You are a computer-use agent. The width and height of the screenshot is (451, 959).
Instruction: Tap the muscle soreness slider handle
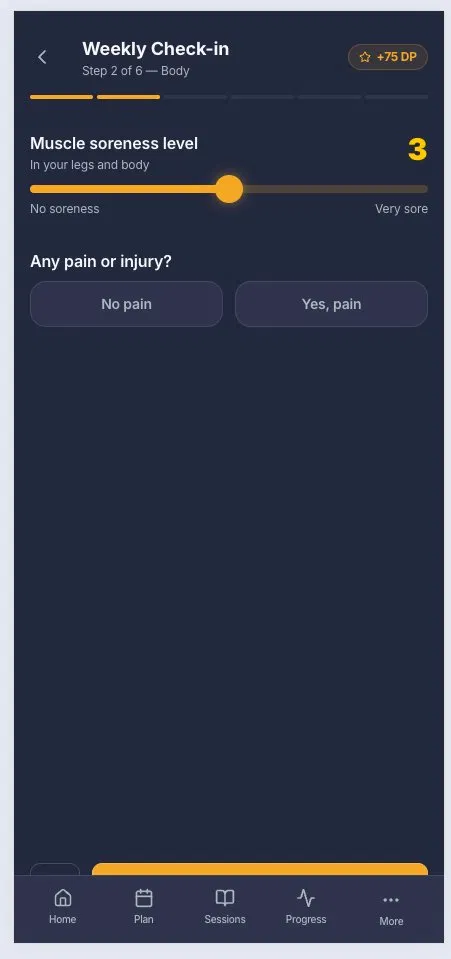[229, 189]
